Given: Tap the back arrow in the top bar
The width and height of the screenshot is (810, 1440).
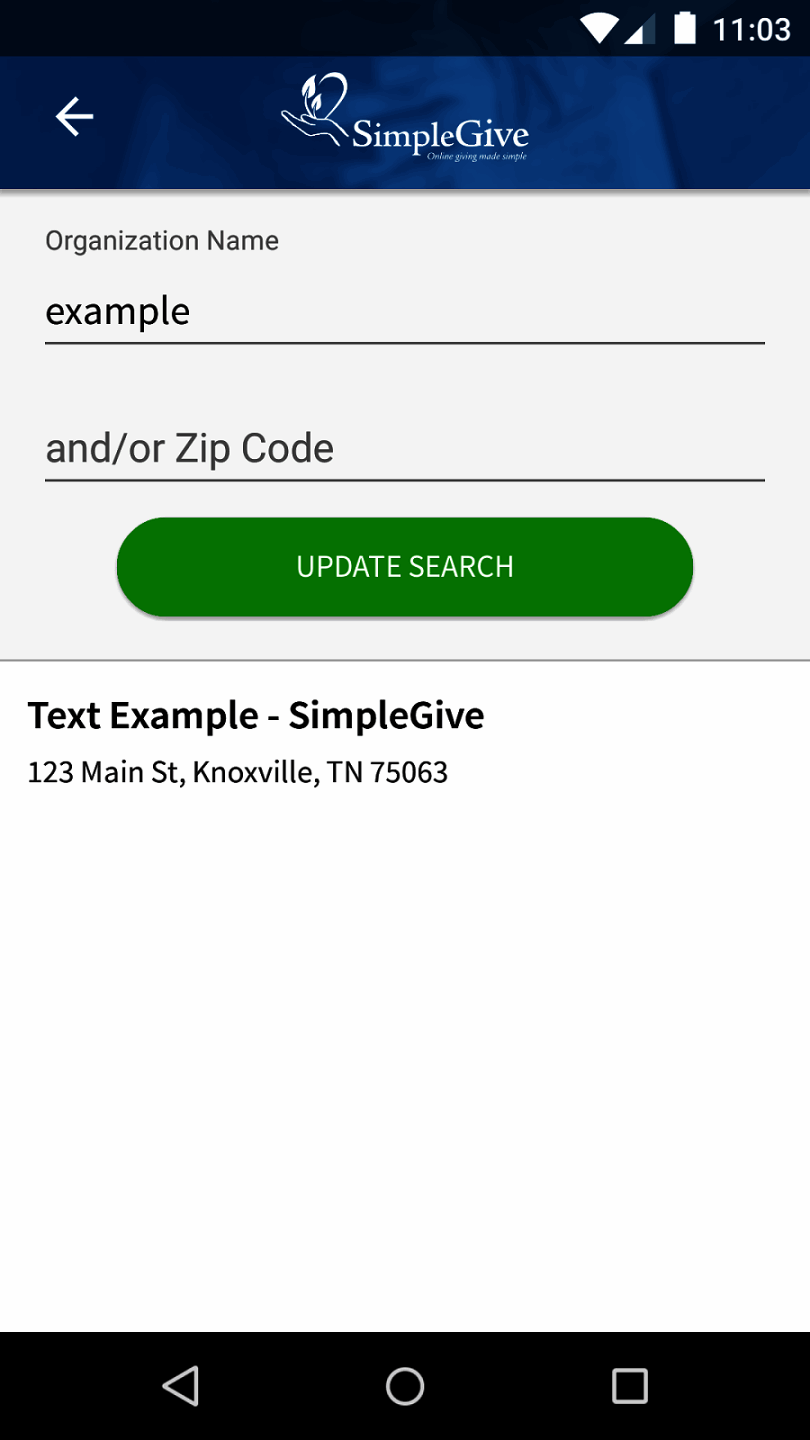Looking at the screenshot, I should [73, 117].
